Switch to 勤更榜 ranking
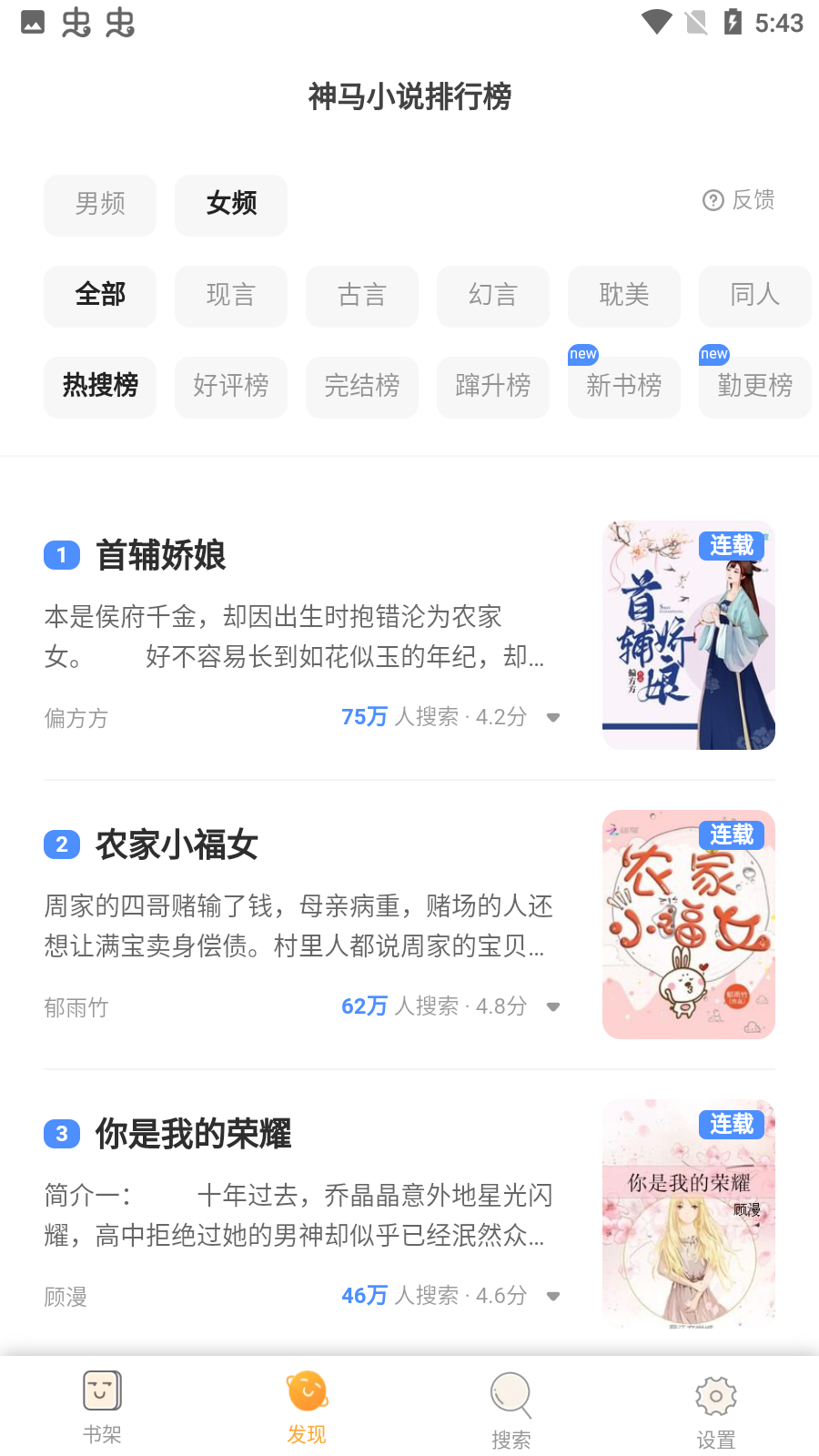 click(x=754, y=387)
